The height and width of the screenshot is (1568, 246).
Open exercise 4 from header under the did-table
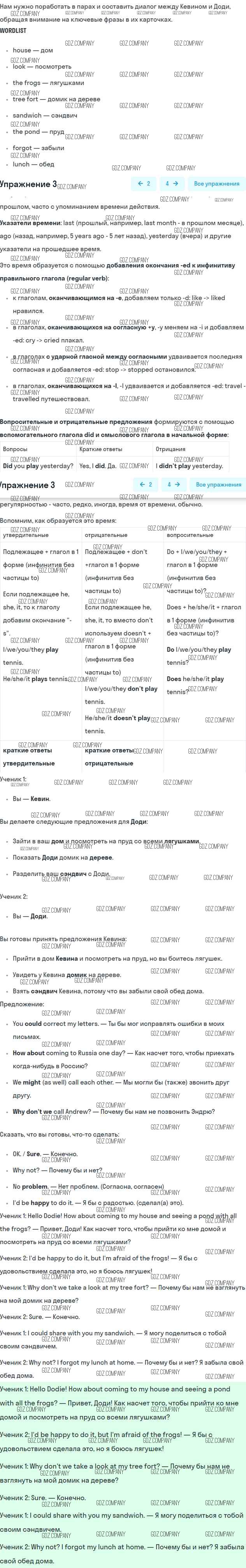(174, 485)
